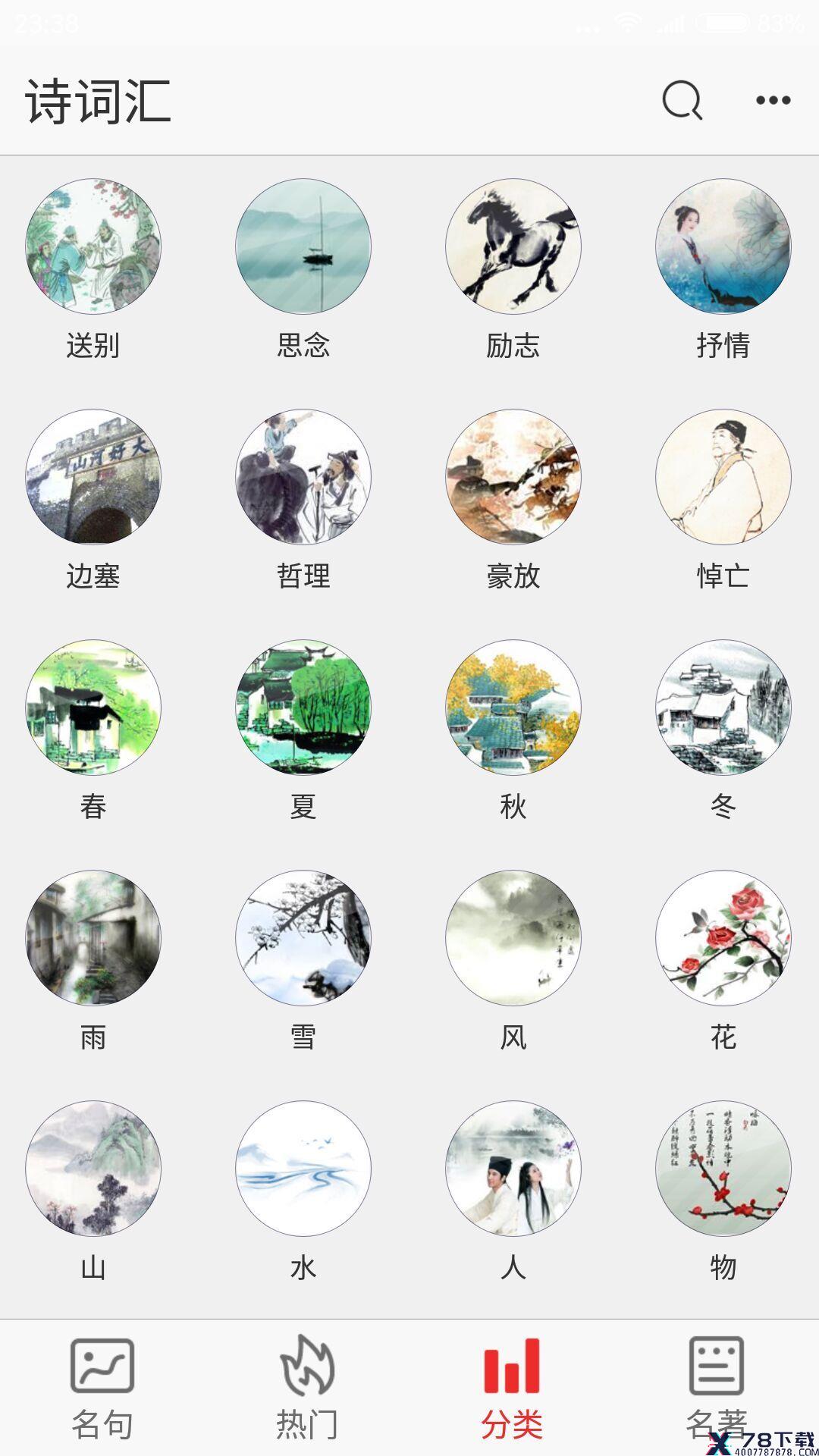Open the 抒情 category
This screenshot has height=1456, width=819.
[723, 269]
